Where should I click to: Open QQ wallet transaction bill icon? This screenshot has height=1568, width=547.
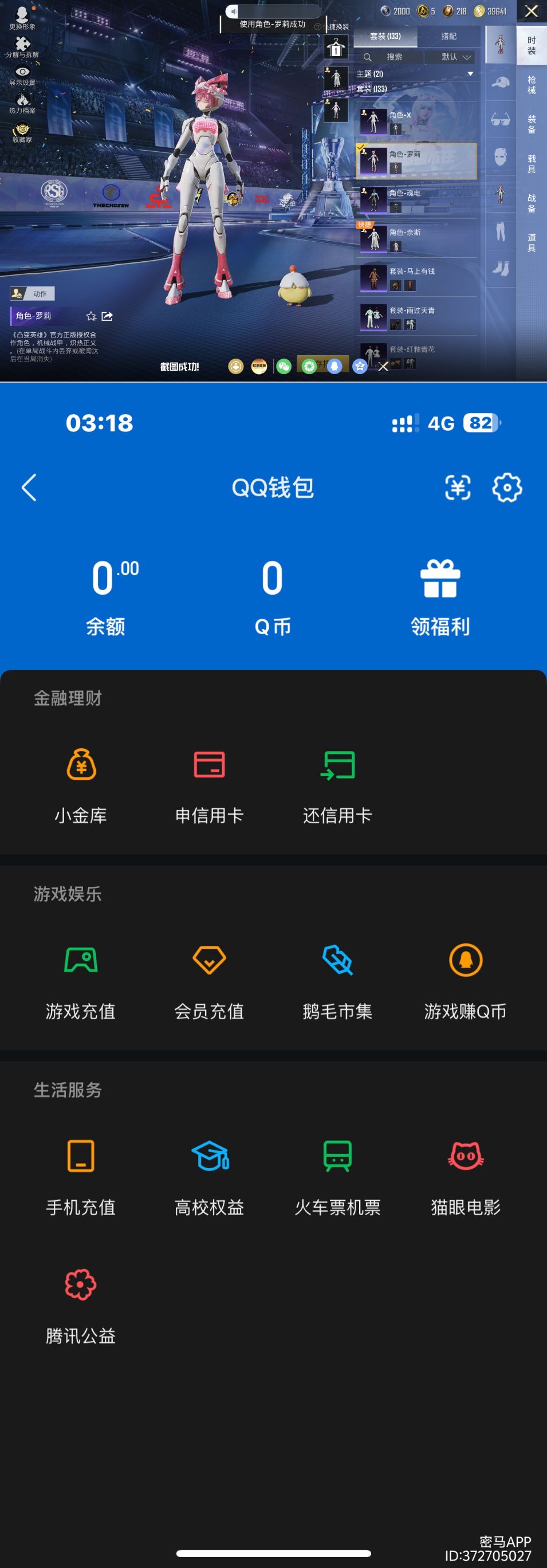tap(458, 486)
